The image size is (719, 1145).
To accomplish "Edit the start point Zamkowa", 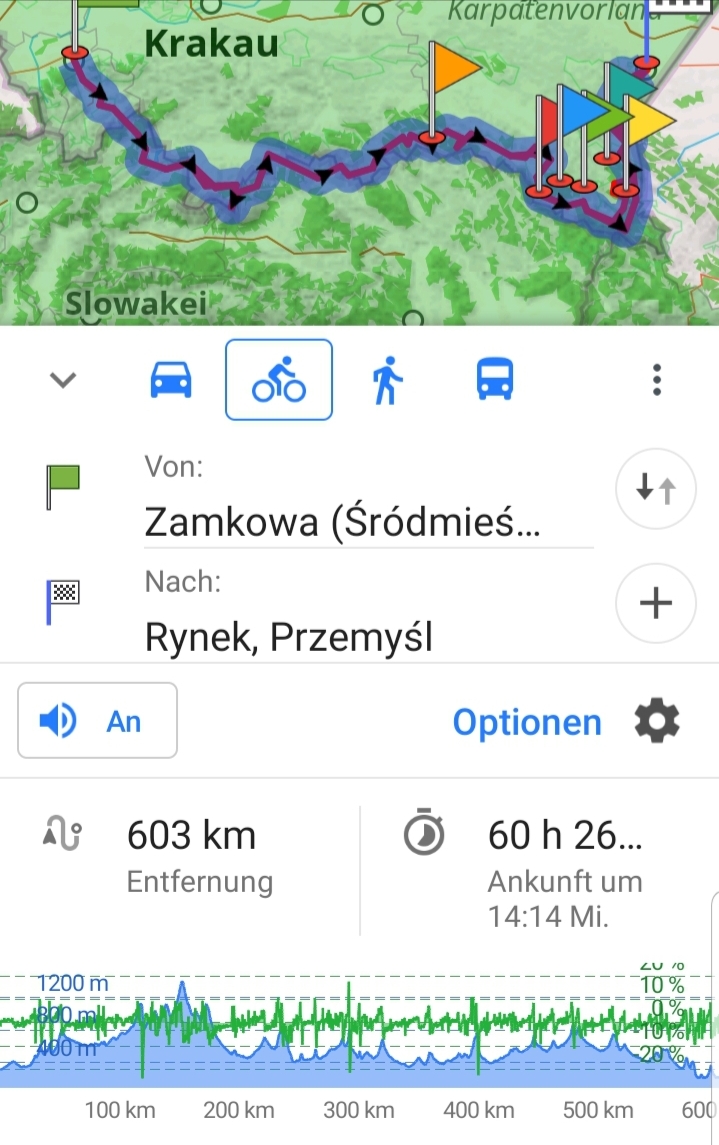I will (342, 521).
